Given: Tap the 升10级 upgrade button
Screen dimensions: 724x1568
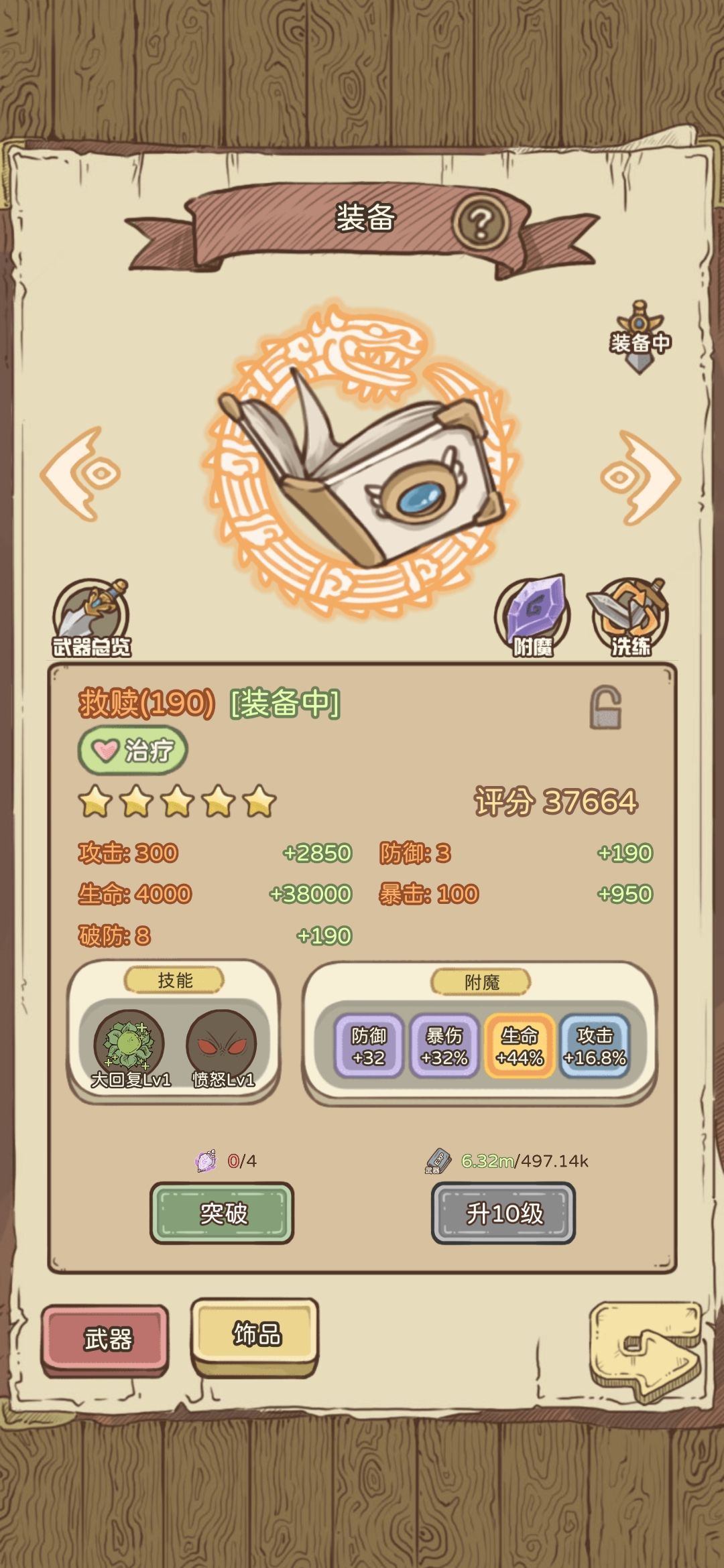Looking at the screenshot, I should pyautogui.click(x=503, y=1213).
